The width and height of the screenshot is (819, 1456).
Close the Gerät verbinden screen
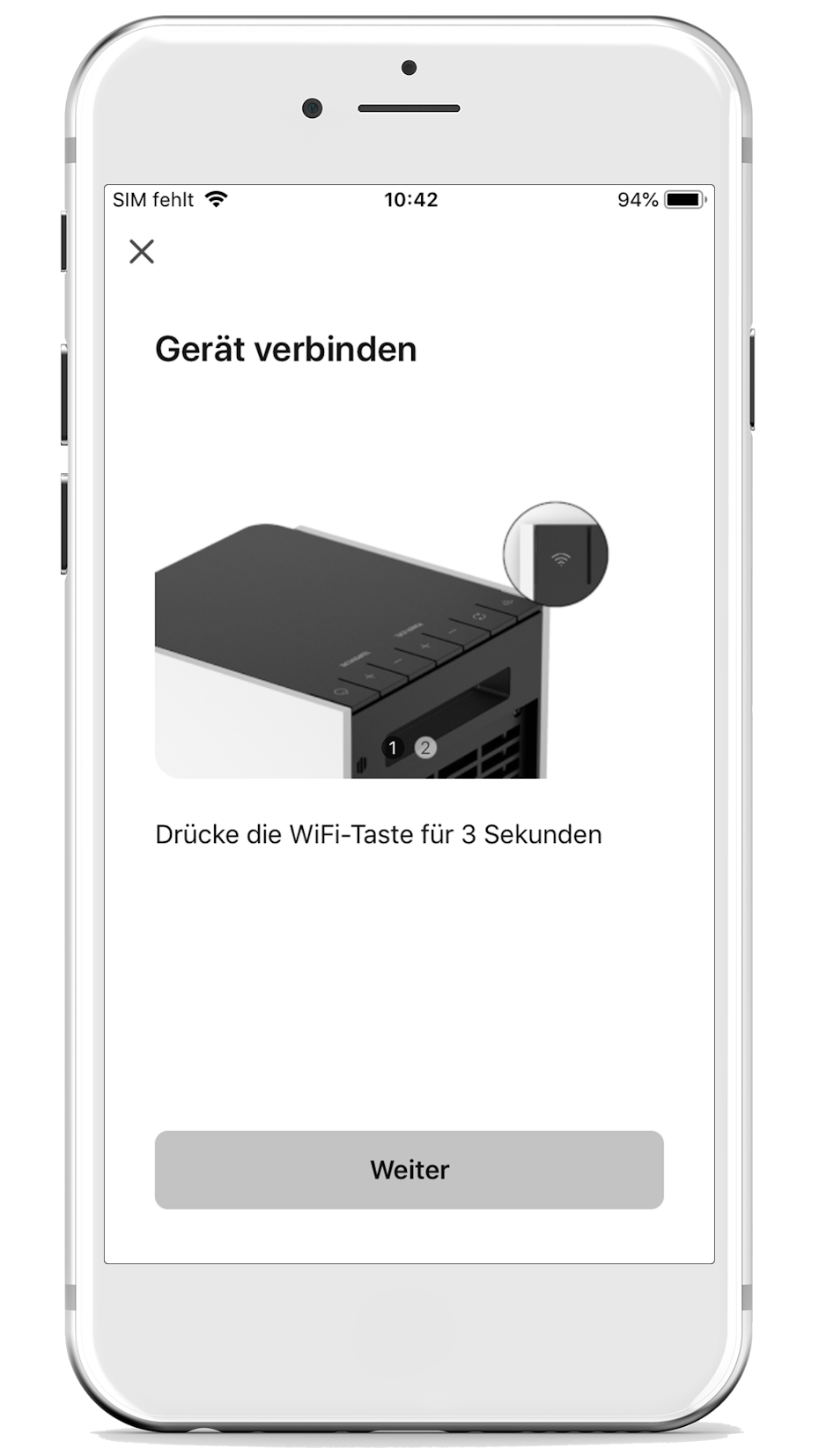point(142,252)
